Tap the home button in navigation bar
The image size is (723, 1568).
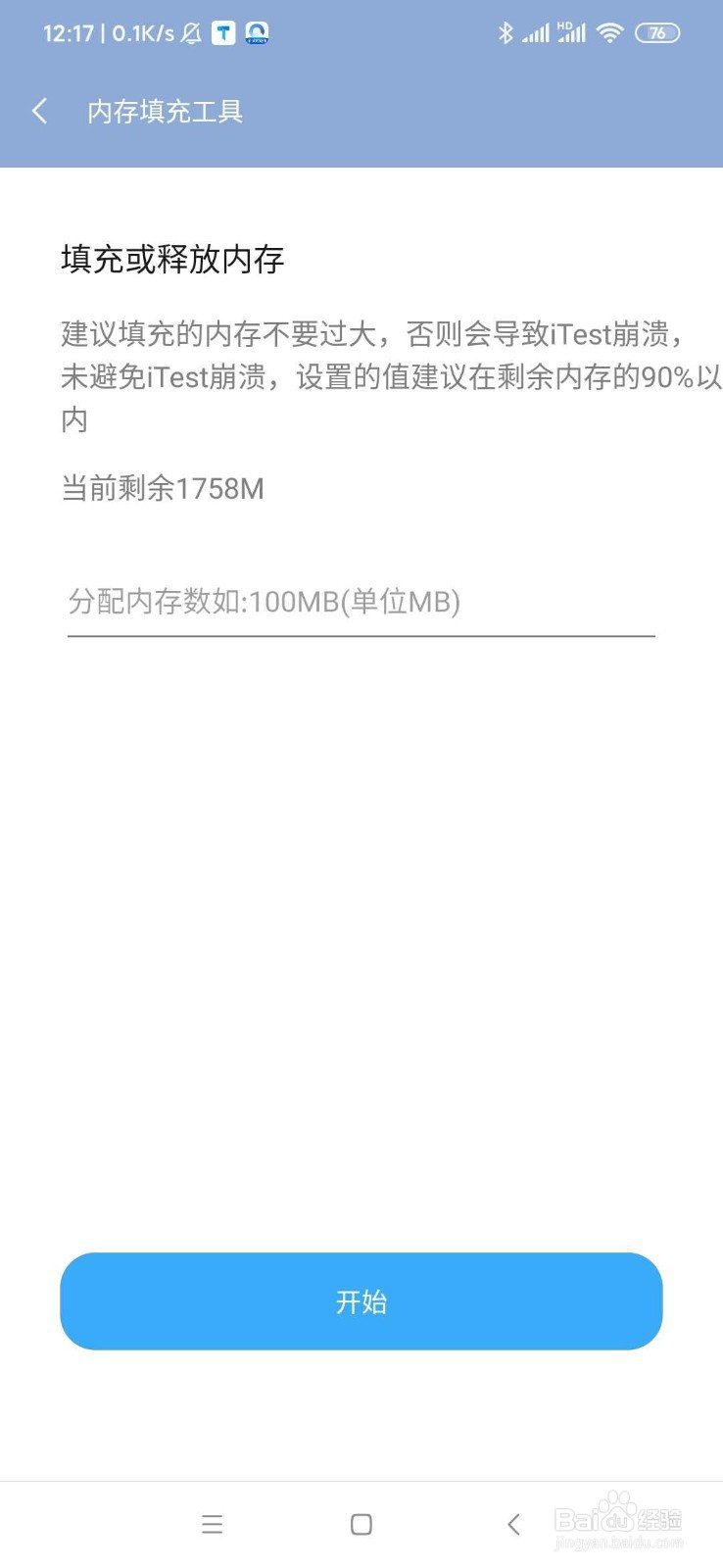(361, 1524)
